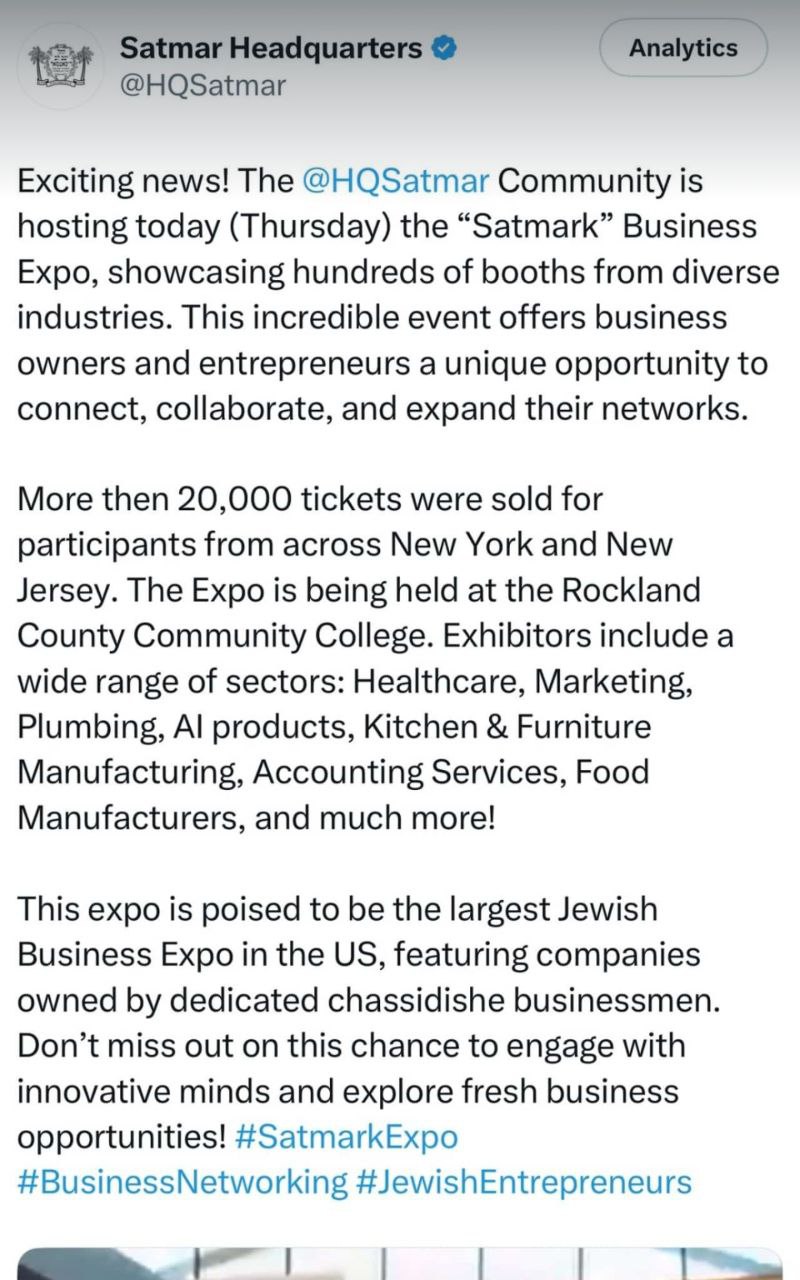The width and height of the screenshot is (800, 1280).
Task: Open the #SatmarkExpo hashtag
Action: [x=347, y=1137]
